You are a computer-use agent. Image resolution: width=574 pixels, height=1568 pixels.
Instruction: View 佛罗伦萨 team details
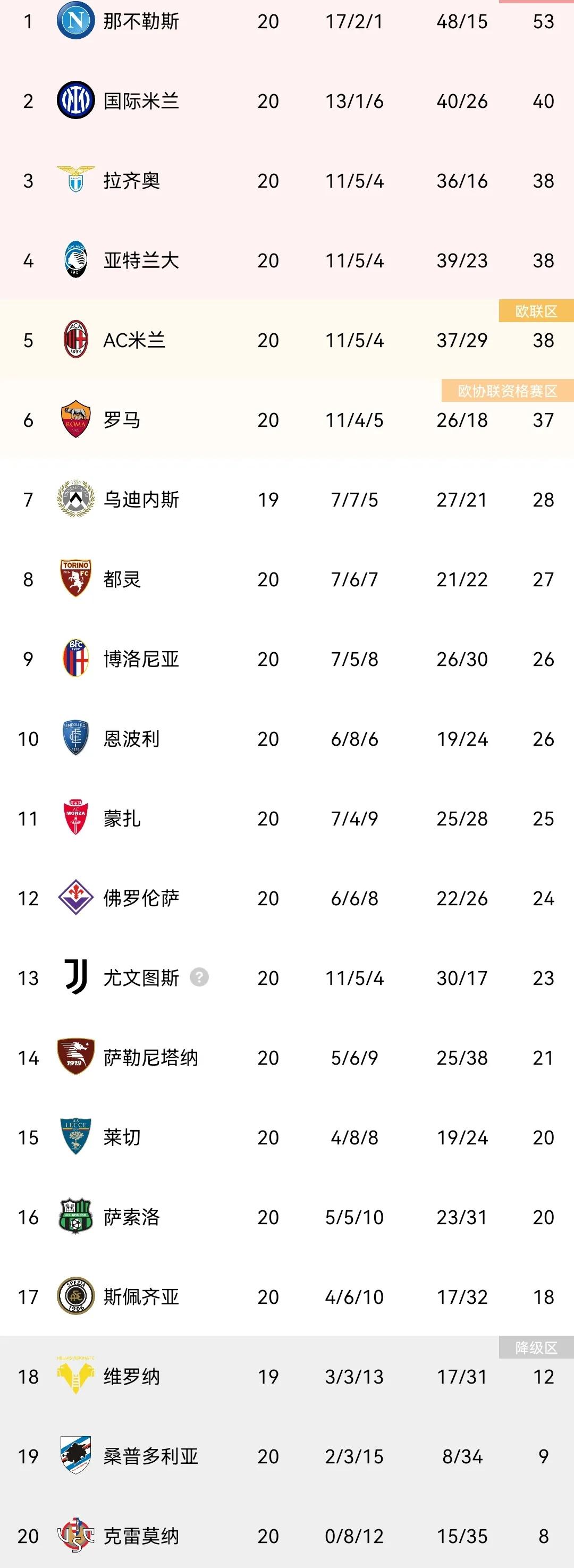(x=141, y=898)
